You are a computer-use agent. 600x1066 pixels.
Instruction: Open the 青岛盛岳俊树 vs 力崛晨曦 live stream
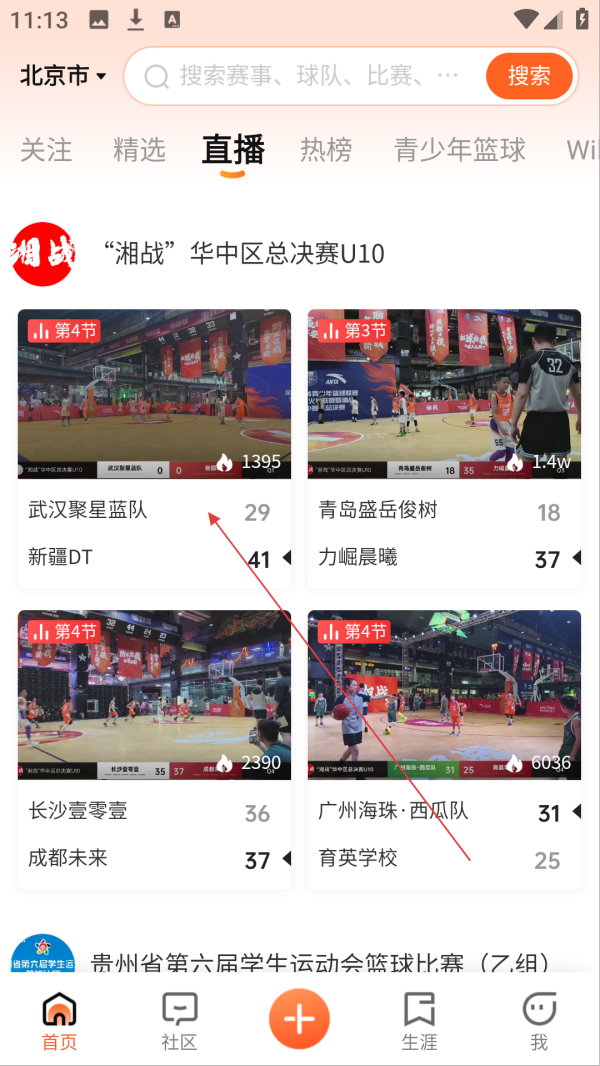444,449
